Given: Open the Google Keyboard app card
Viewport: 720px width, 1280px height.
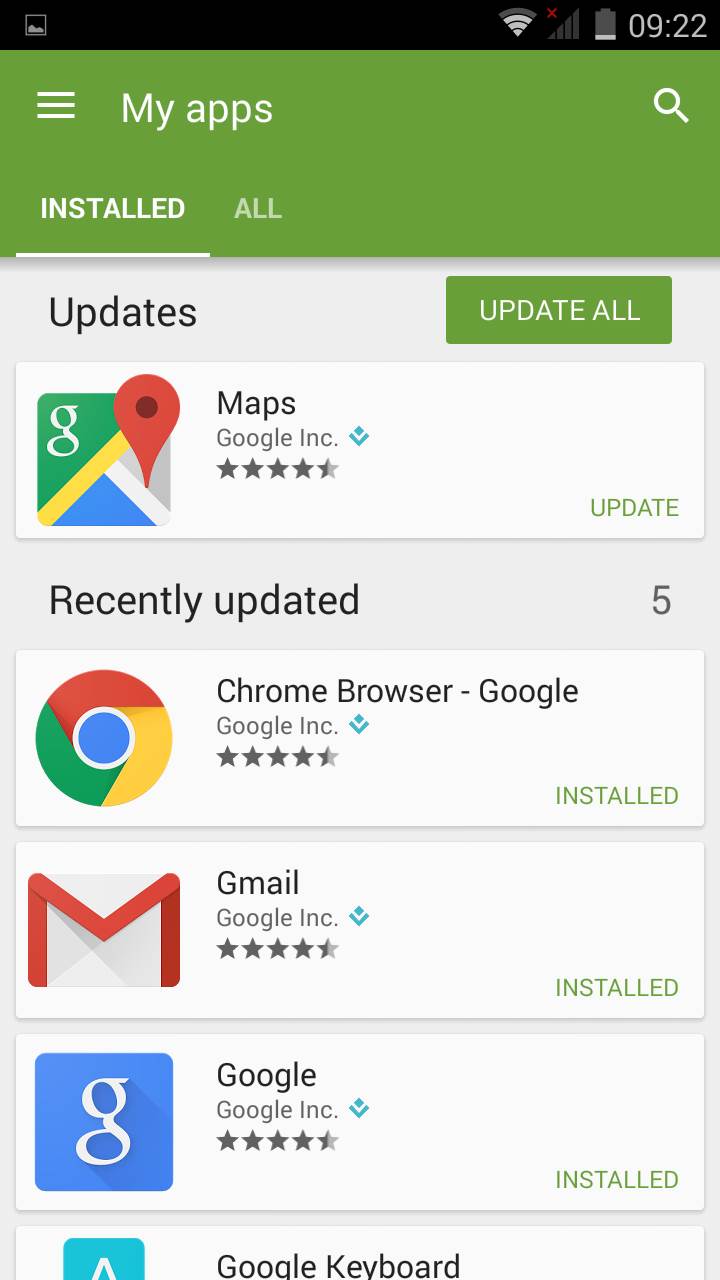Looking at the screenshot, I should point(360,1258).
